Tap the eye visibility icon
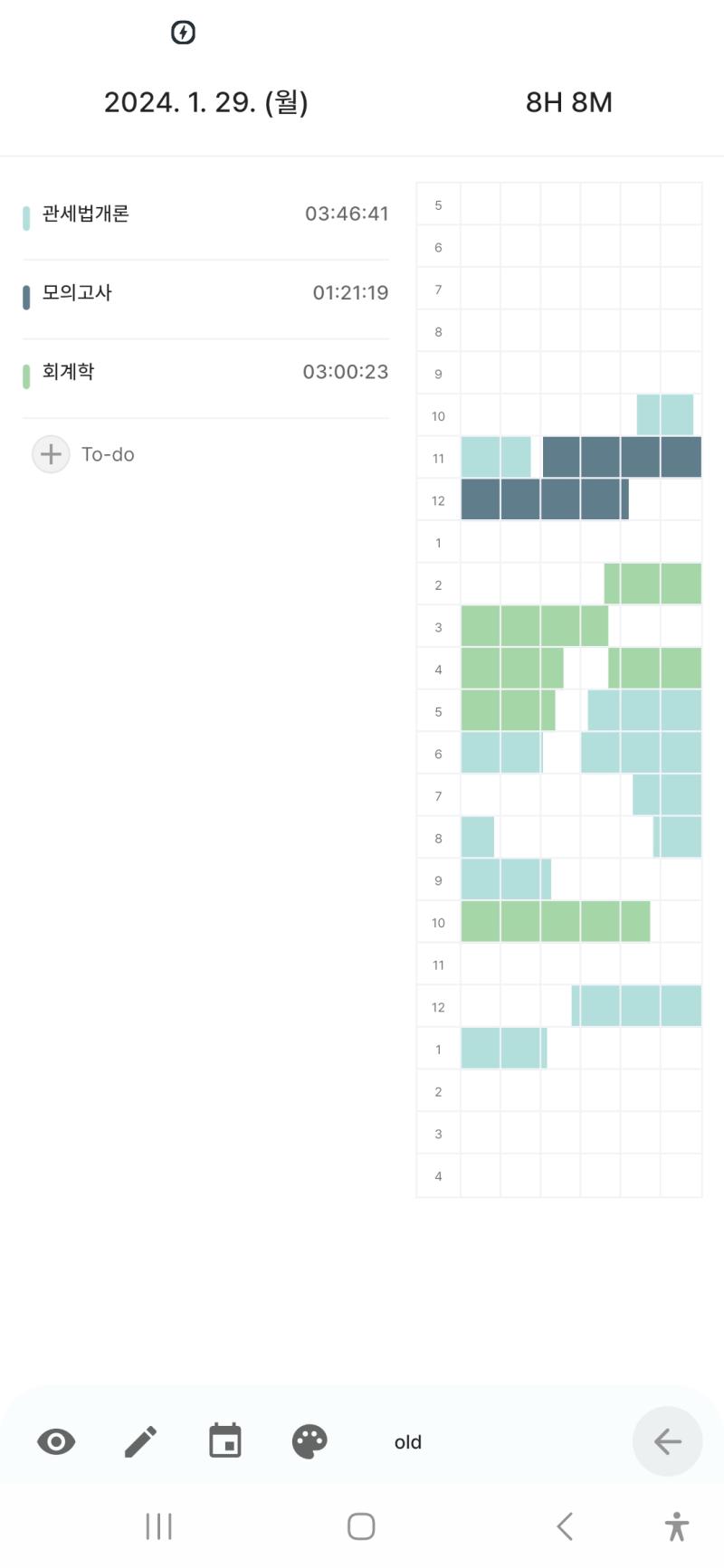Viewport: 724px width, 1568px height. [56, 1441]
